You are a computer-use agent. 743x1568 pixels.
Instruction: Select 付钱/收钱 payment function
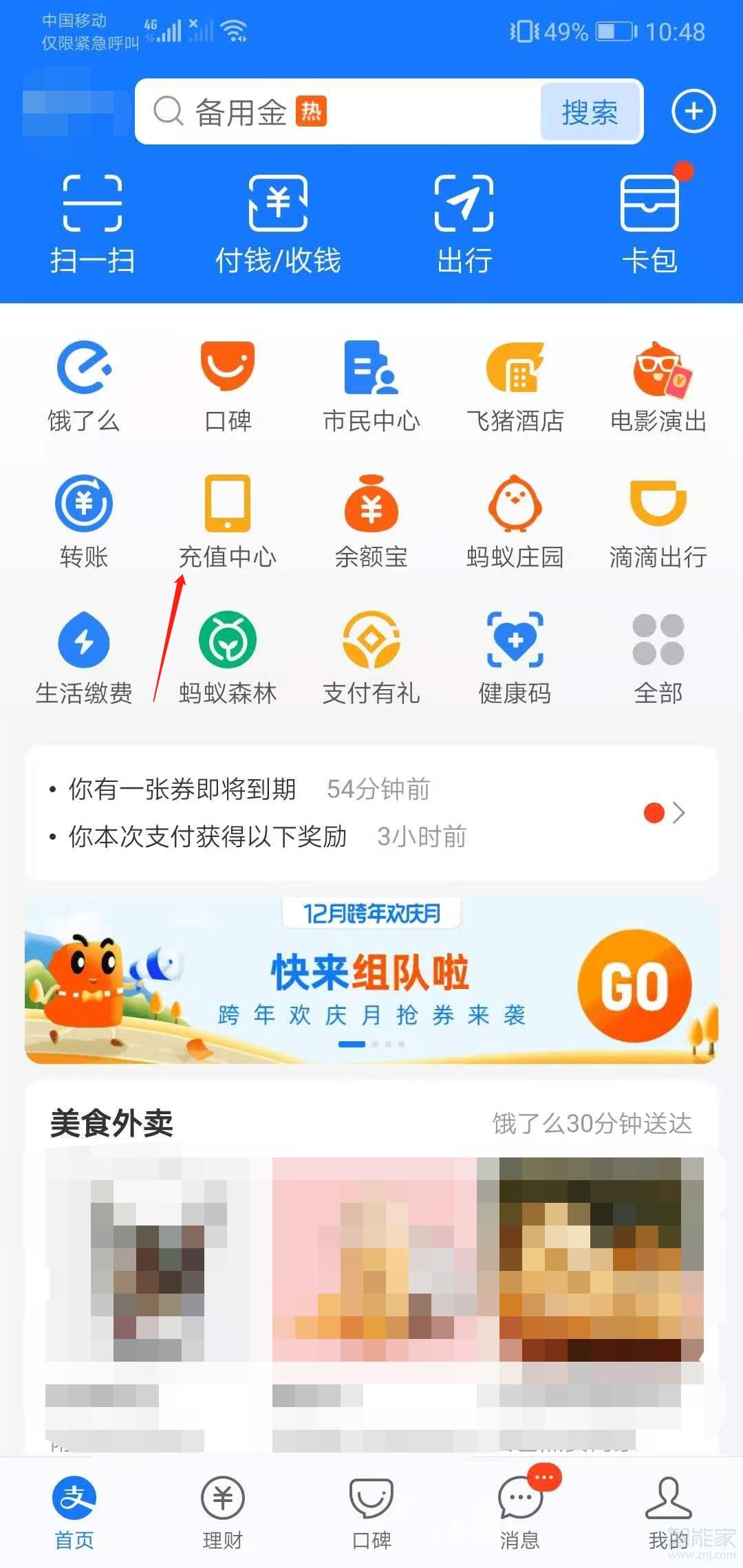tap(278, 220)
